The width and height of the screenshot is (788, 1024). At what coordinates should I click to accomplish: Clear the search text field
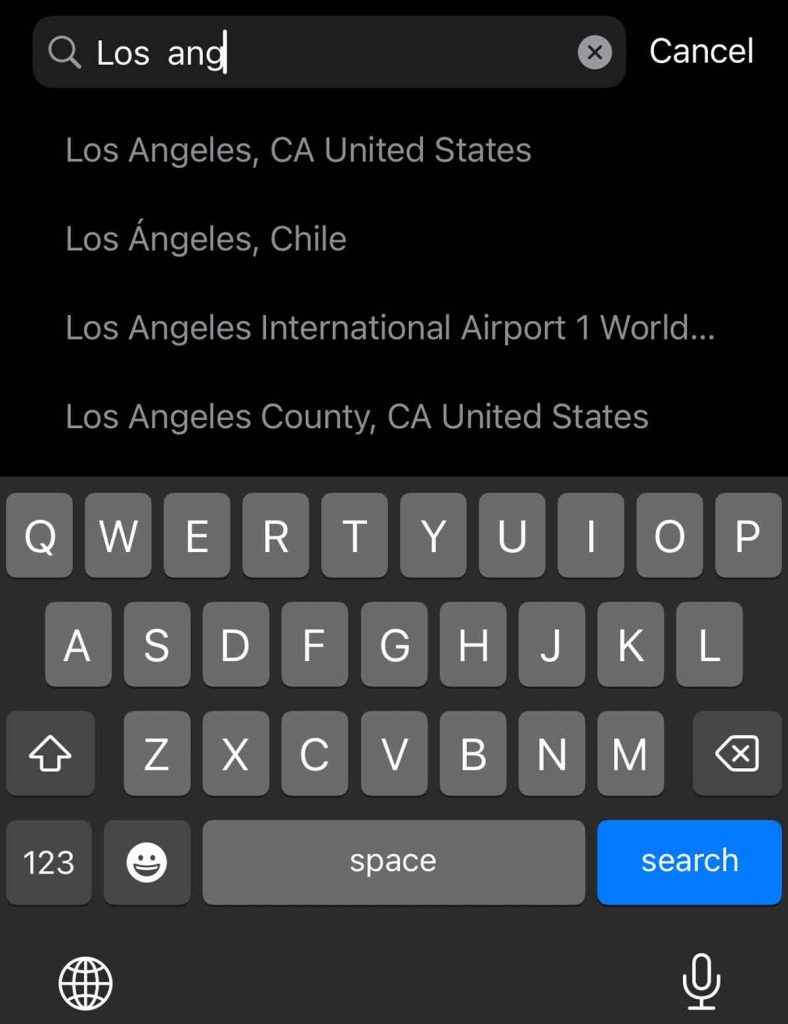pyautogui.click(x=594, y=52)
